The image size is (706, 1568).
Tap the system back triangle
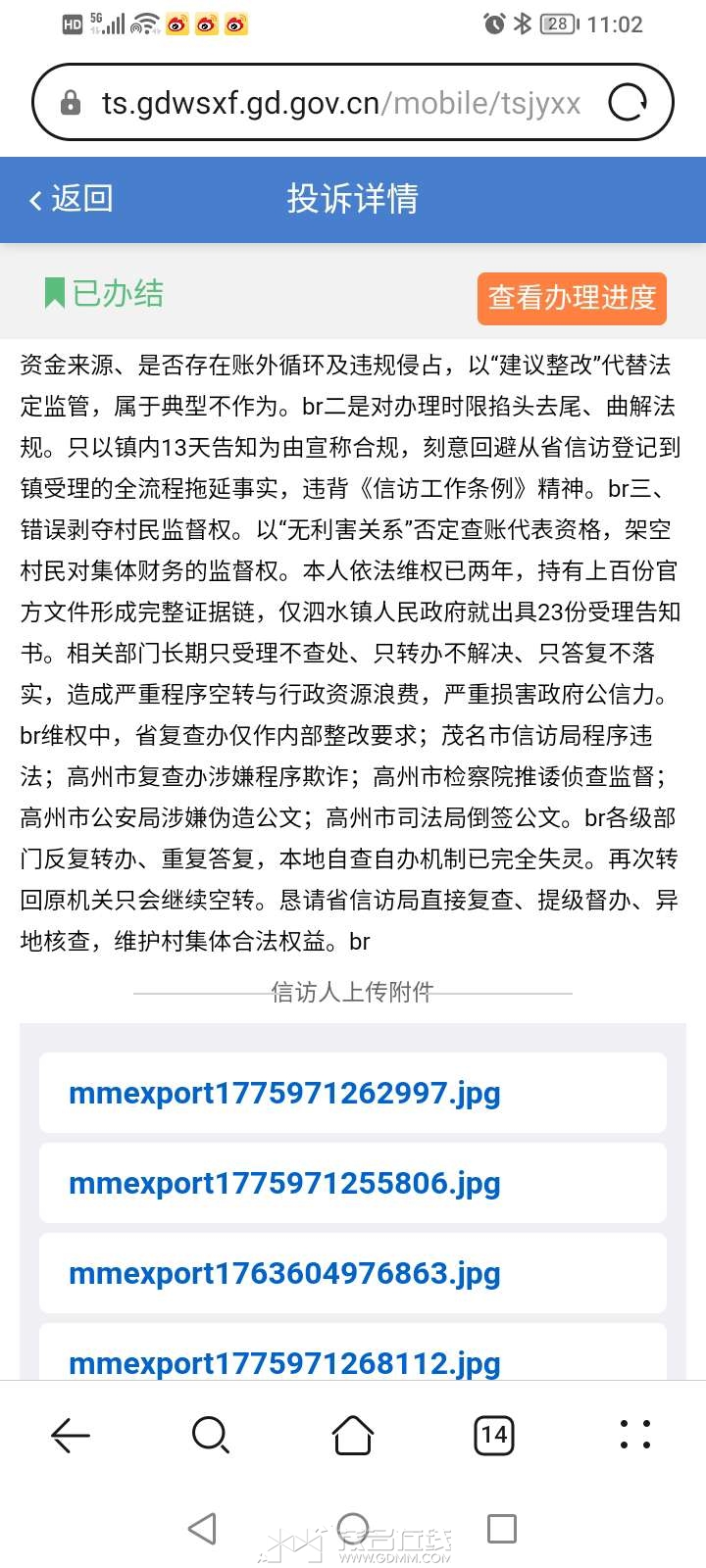(202, 1529)
